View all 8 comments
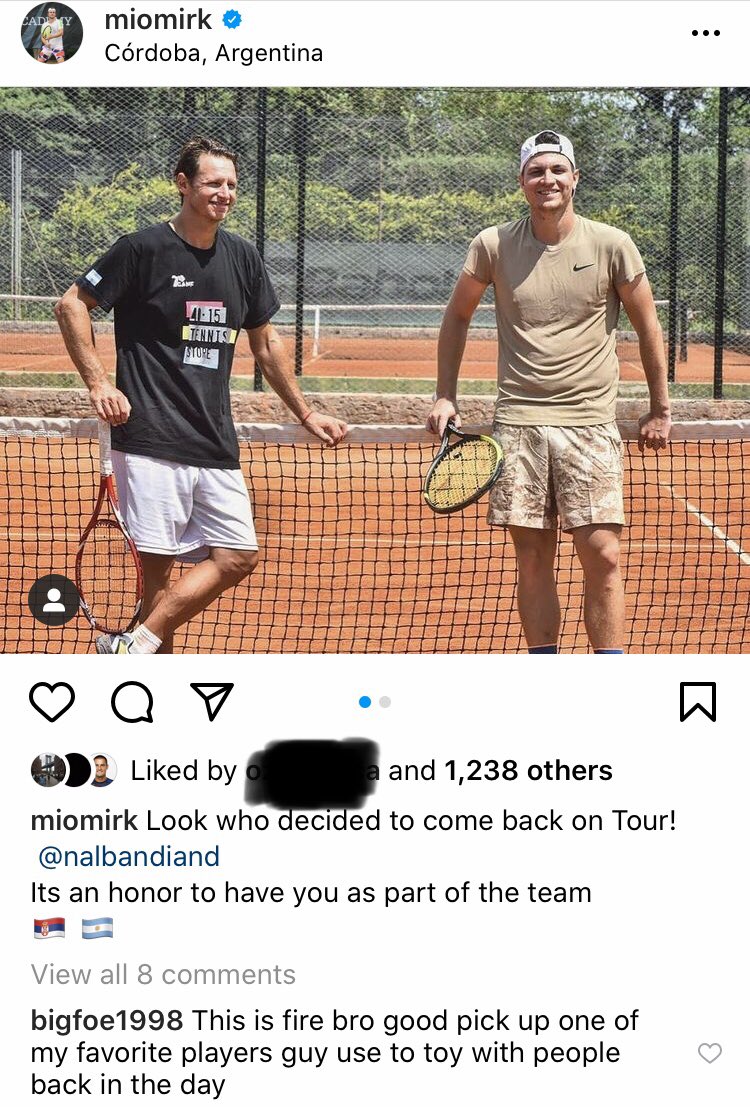The height and width of the screenshot is (1107, 750). pyautogui.click(x=163, y=974)
